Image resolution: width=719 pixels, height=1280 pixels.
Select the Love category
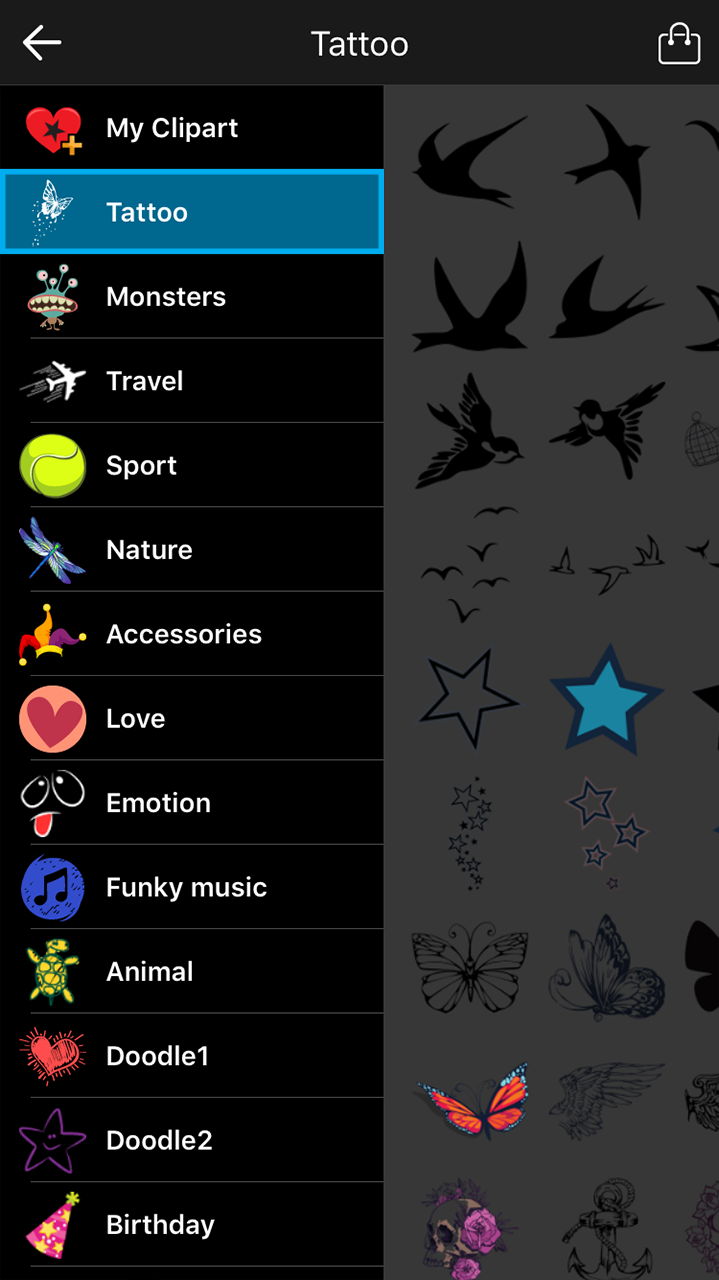[192, 718]
